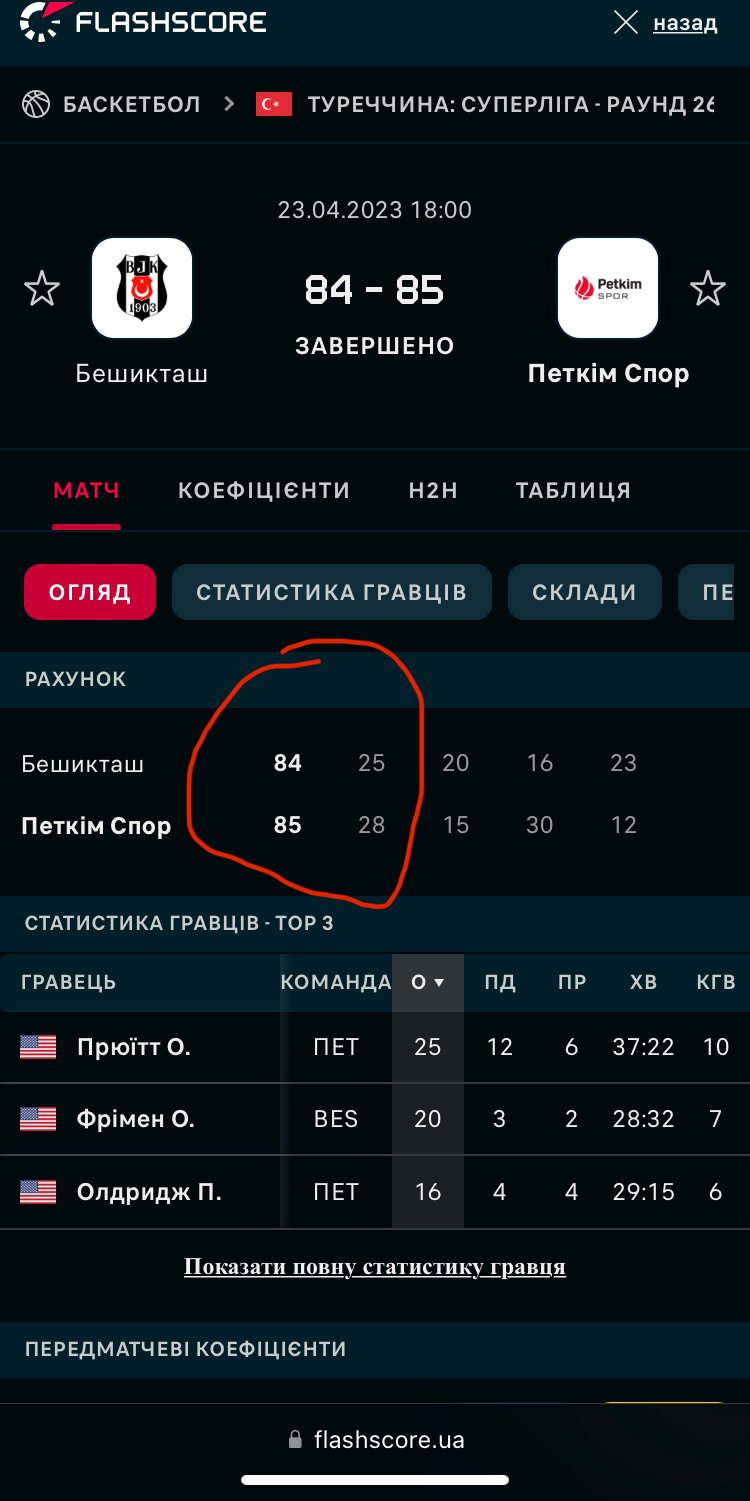Tap the flashscore.ua address bar
The width and height of the screenshot is (750, 1501).
[375, 1440]
